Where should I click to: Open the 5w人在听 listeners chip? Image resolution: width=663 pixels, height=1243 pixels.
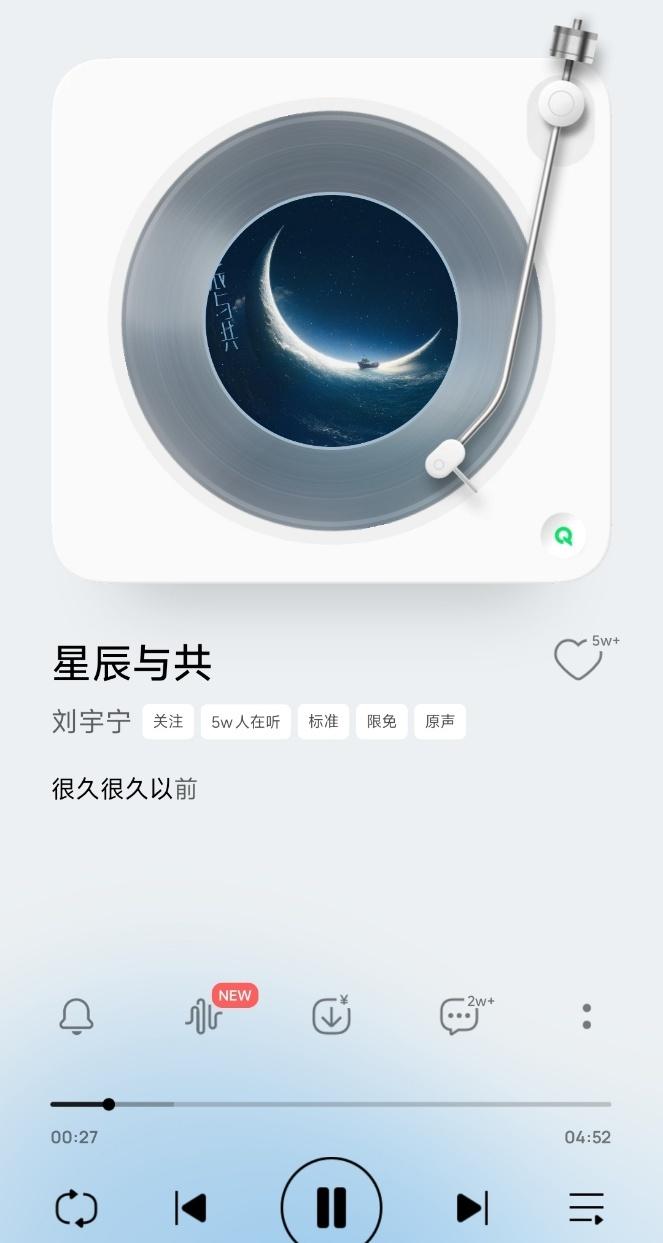tap(246, 721)
